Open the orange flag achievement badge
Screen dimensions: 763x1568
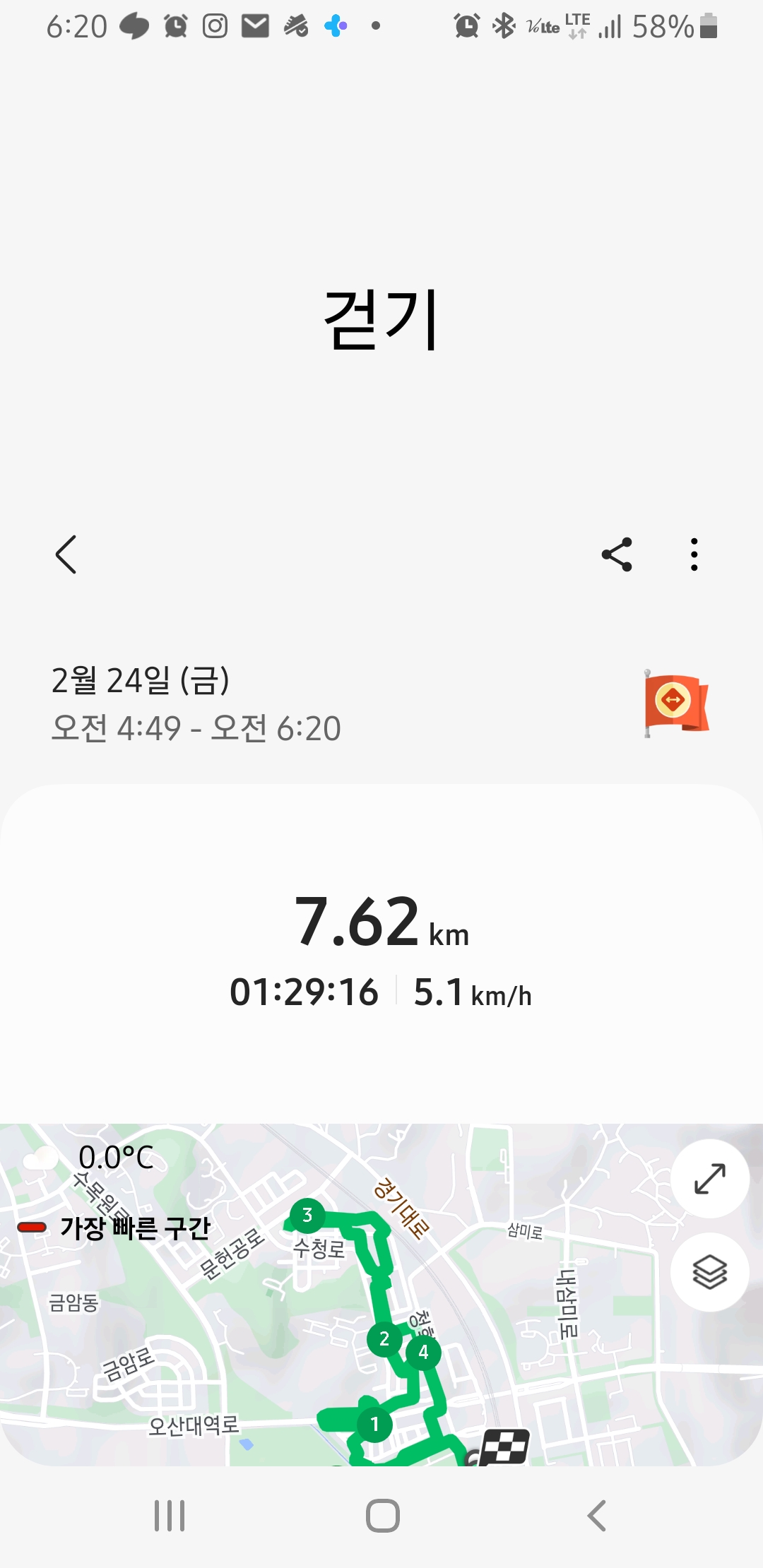coord(676,703)
